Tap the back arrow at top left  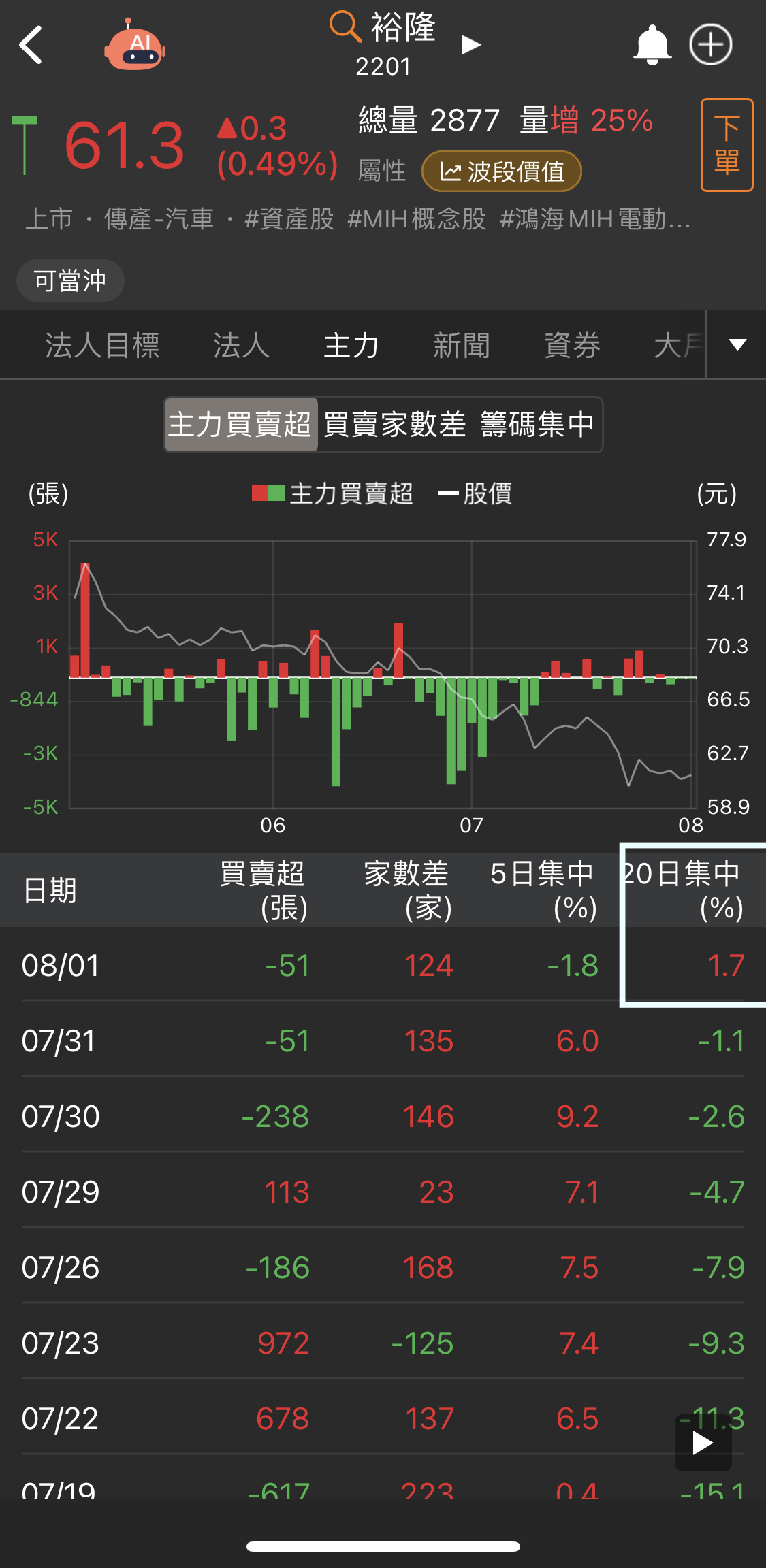pos(31,44)
